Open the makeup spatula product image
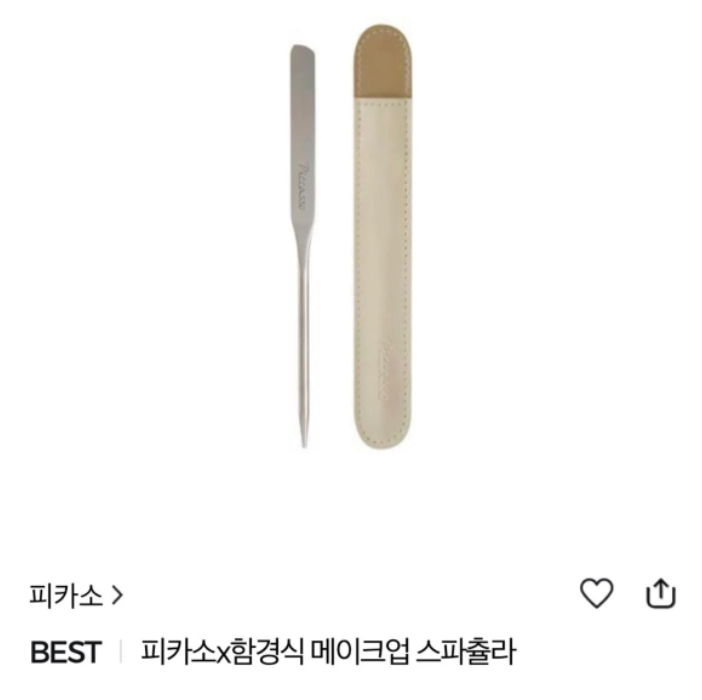 click(350, 240)
